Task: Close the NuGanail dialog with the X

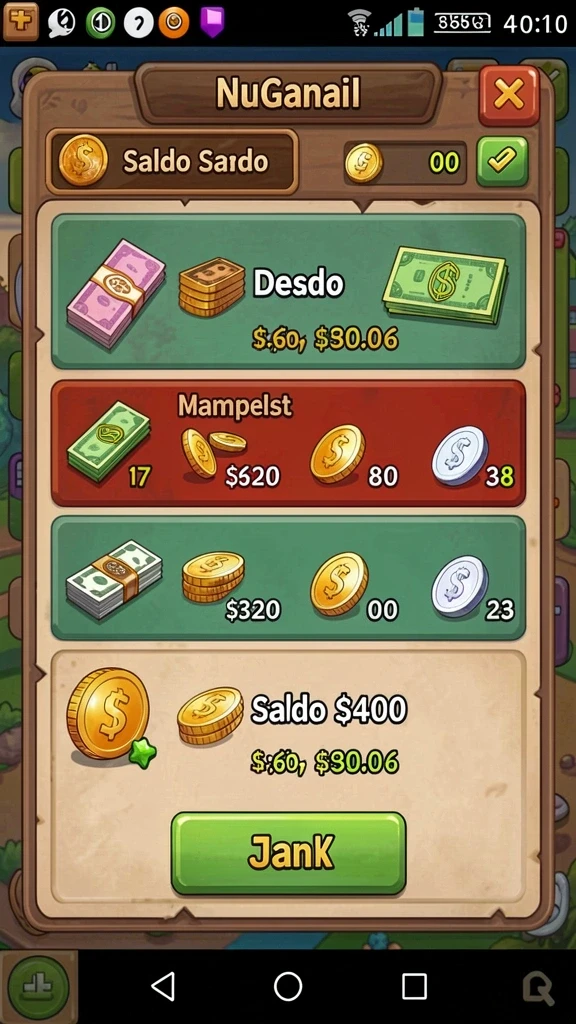Action: click(x=509, y=96)
